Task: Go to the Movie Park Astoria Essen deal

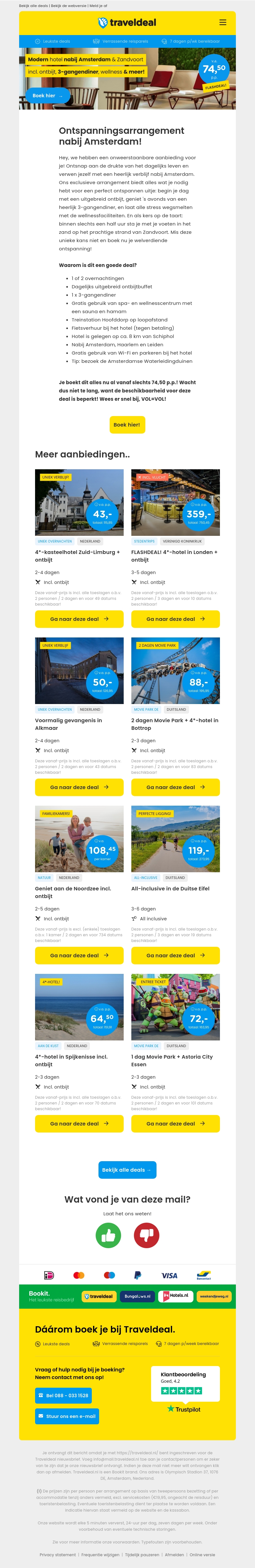Action: pos(175,1124)
